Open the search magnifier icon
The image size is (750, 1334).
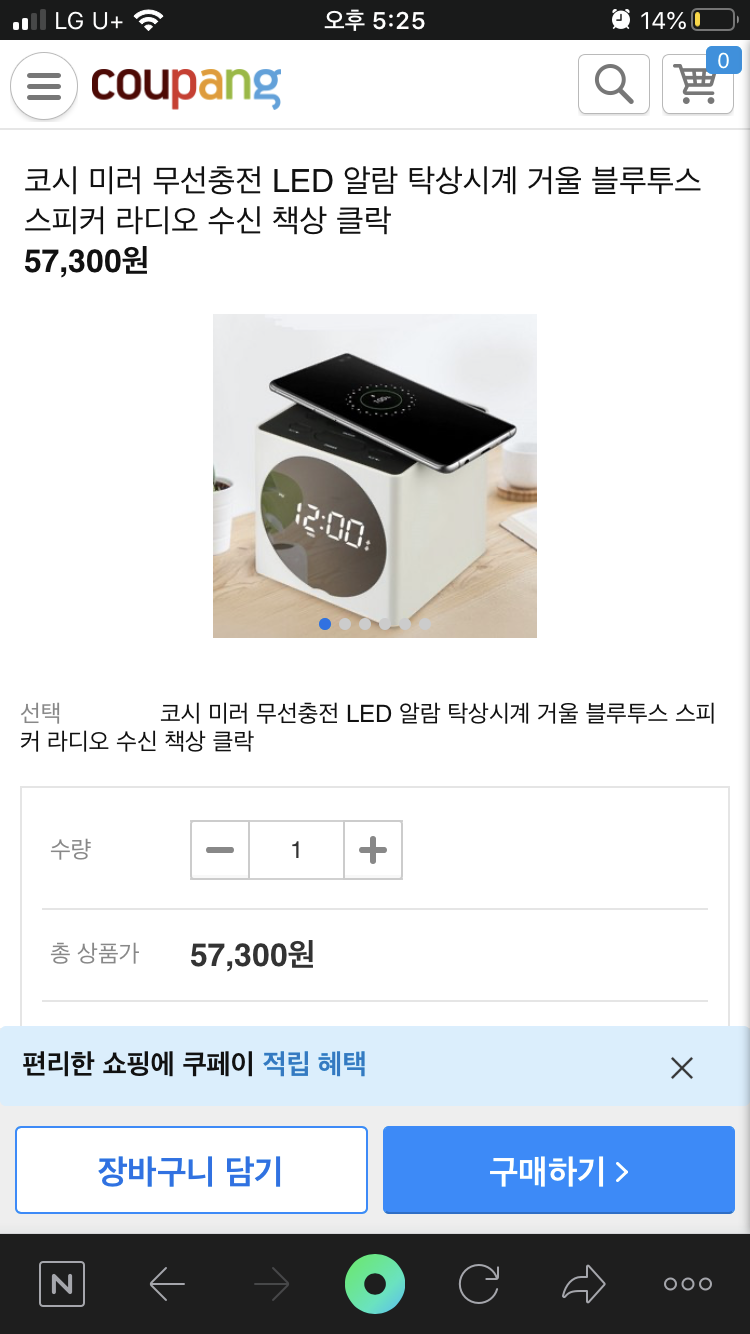[614, 84]
